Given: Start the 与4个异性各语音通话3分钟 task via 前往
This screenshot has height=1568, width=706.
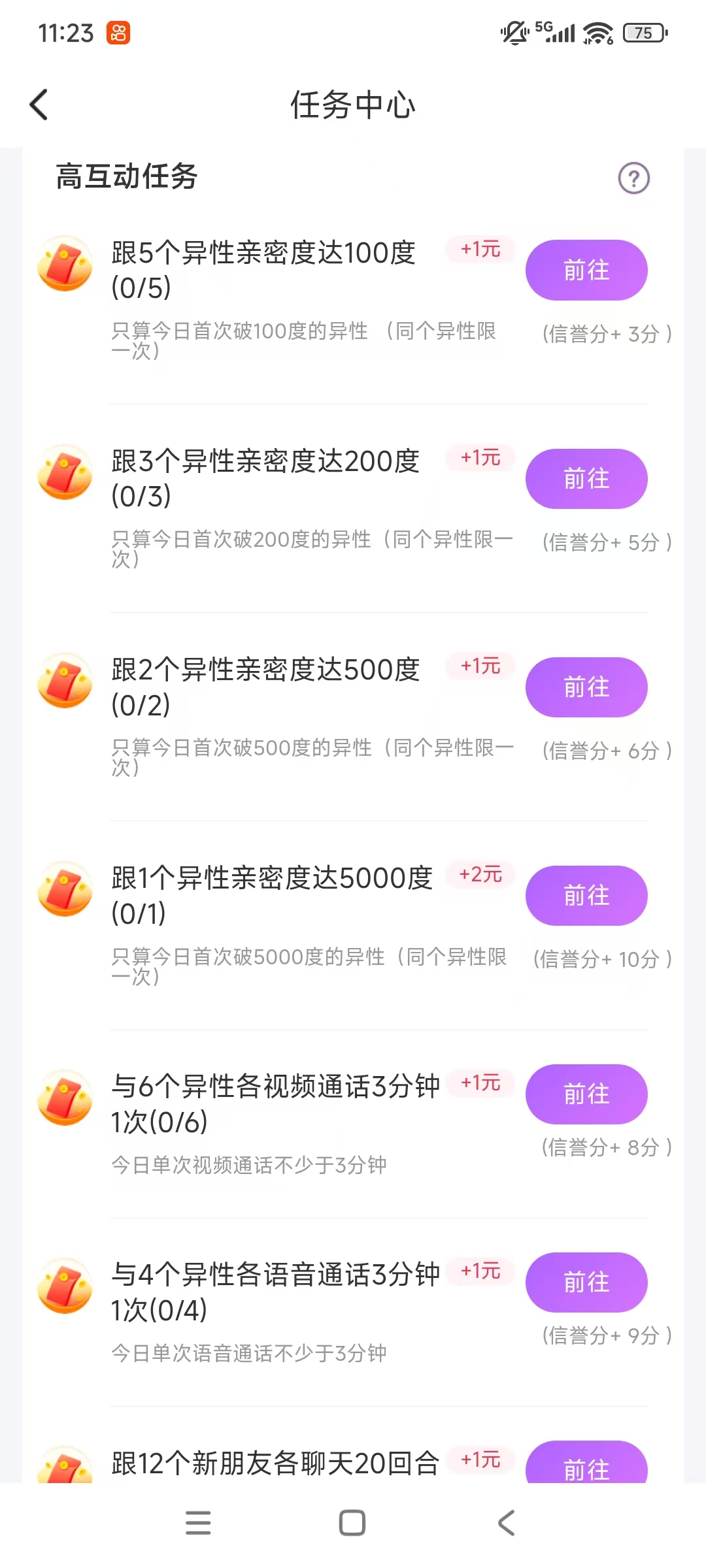Looking at the screenshot, I should click(x=586, y=1282).
